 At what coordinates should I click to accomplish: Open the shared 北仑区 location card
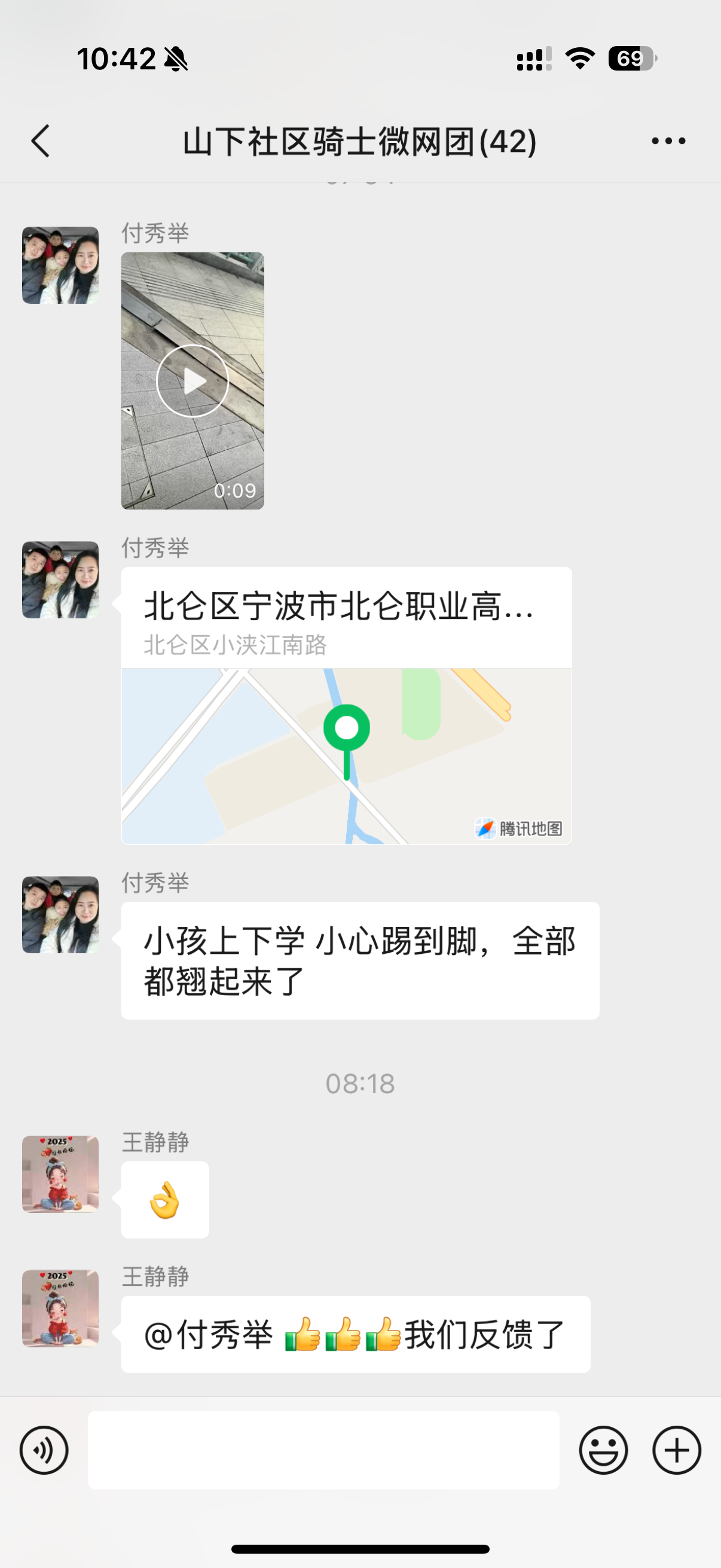tap(346, 706)
